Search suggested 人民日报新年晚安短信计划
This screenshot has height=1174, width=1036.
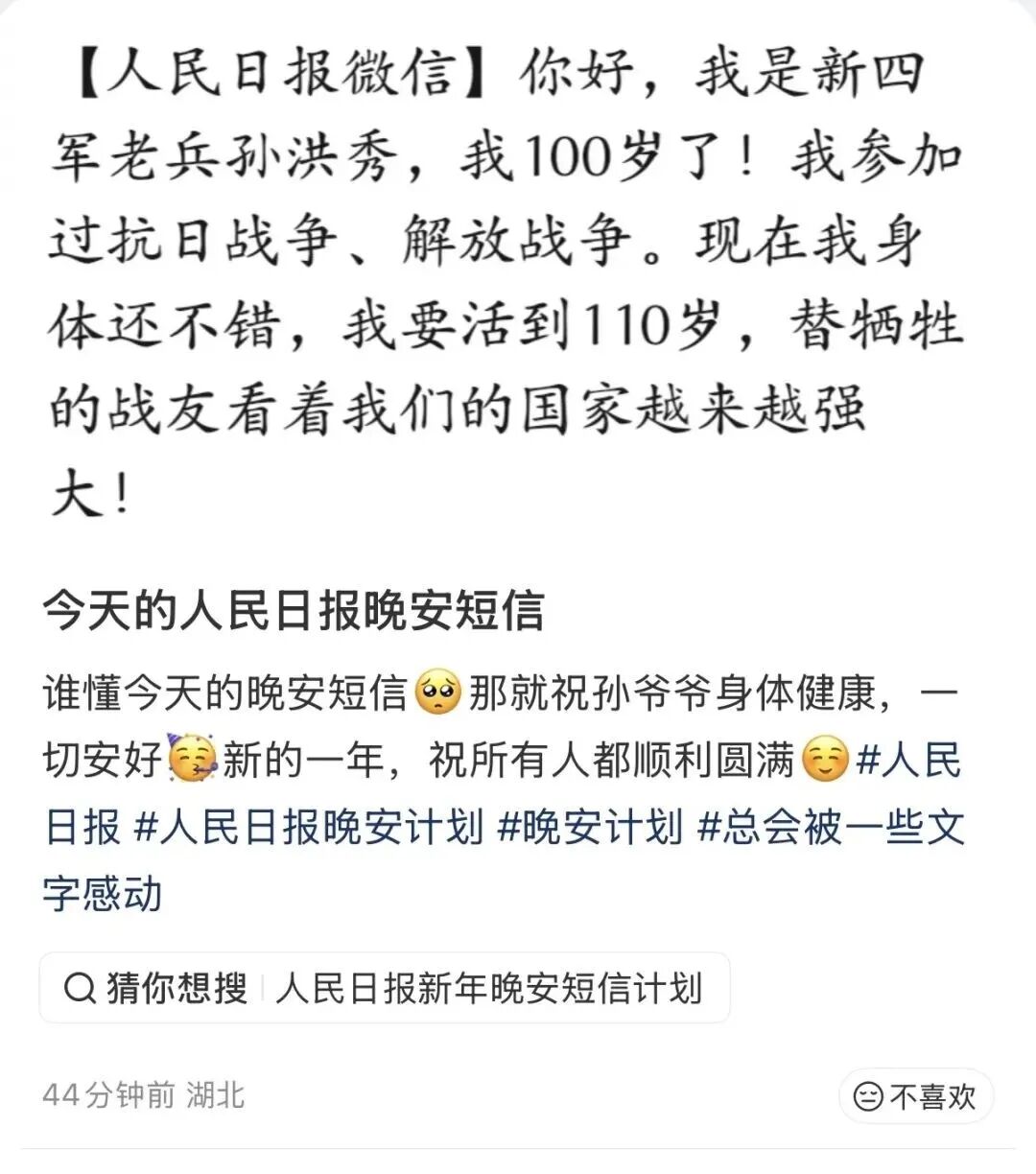click(489, 988)
